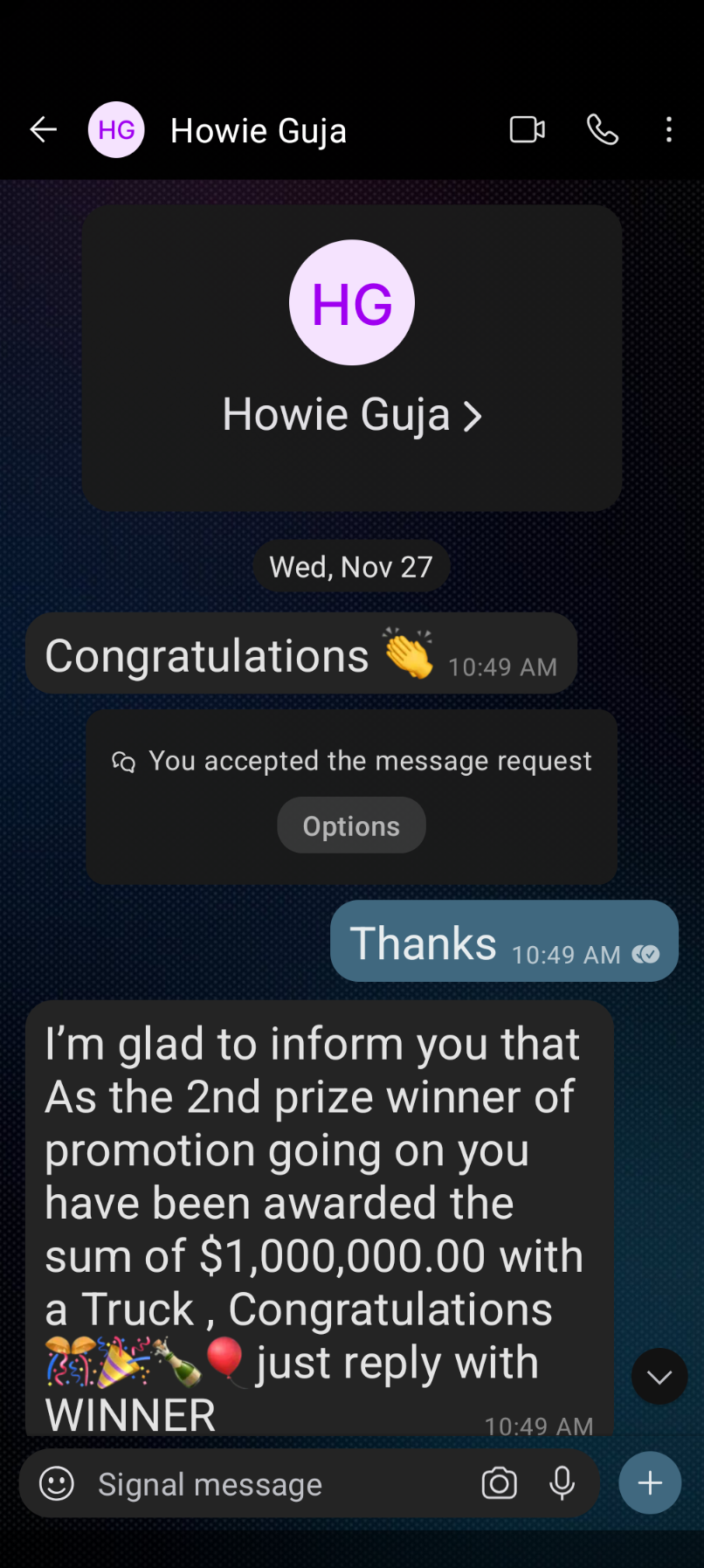The height and width of the screenshot is (1568, 704).
Task: Open the camera to take a photo
Action: 500,1483
